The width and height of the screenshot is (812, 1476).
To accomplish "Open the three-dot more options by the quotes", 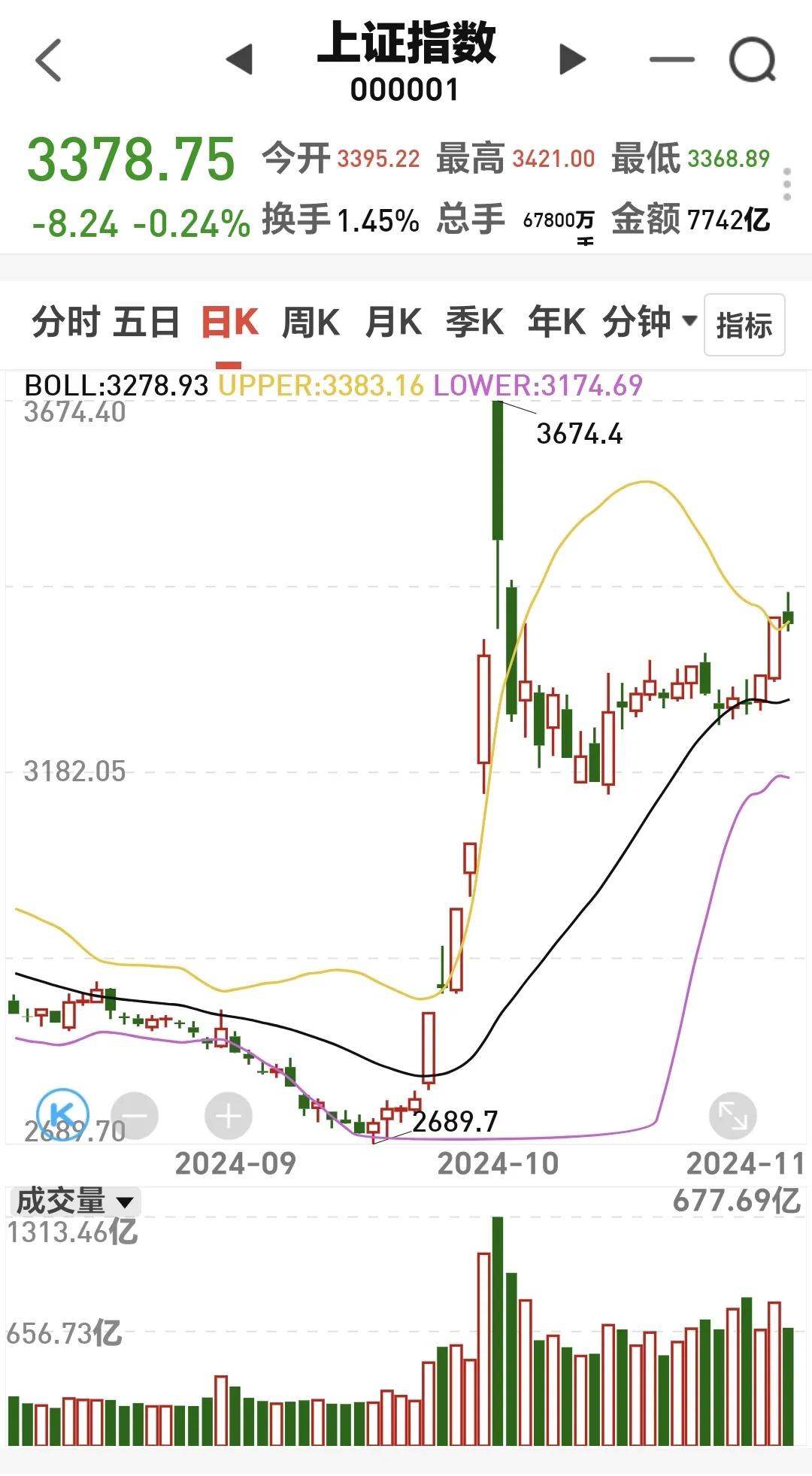I will [x=787, y=184].
